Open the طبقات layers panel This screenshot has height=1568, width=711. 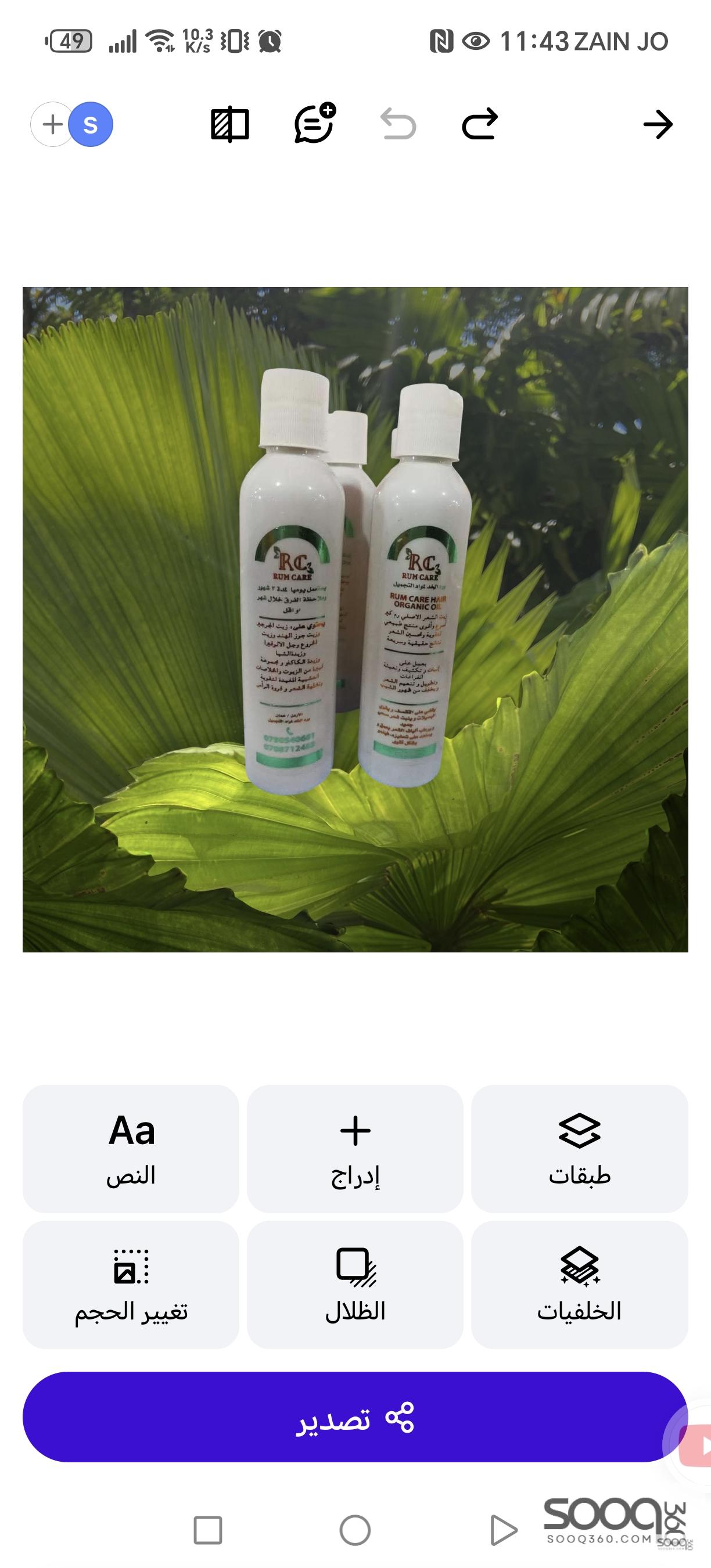click(x=579, y=1149)
